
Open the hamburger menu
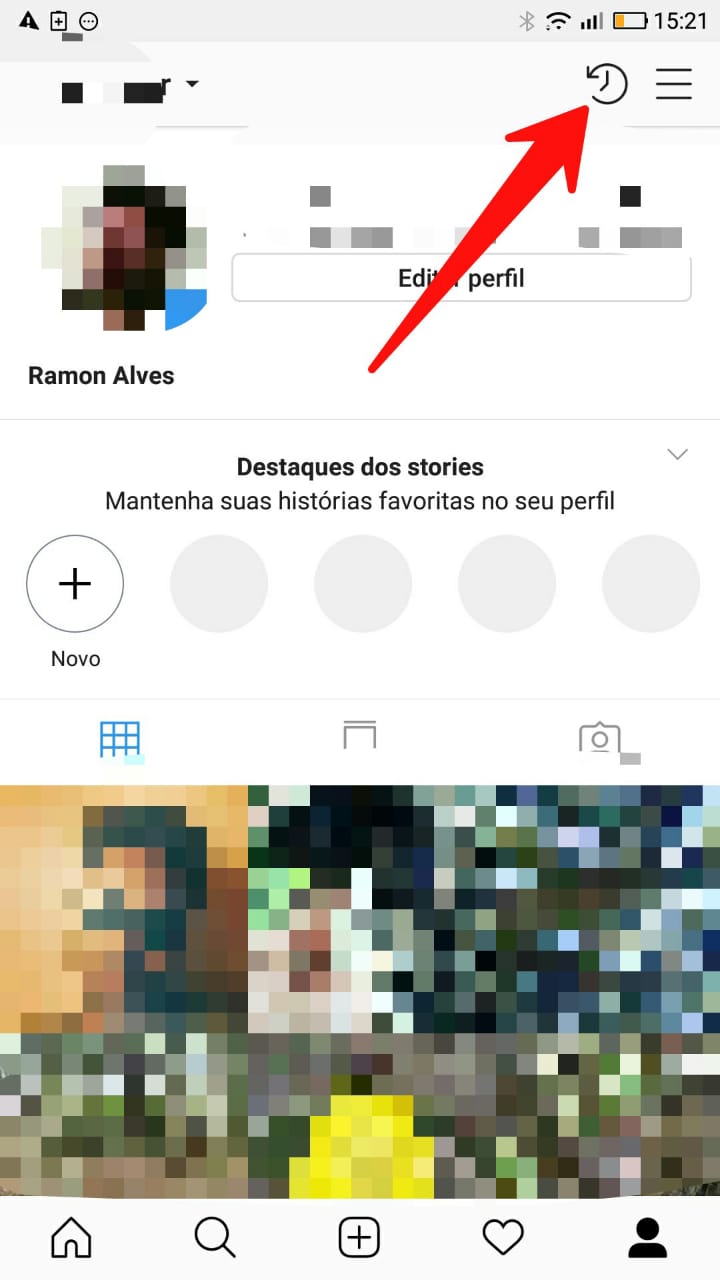click(x=674, y=85)
